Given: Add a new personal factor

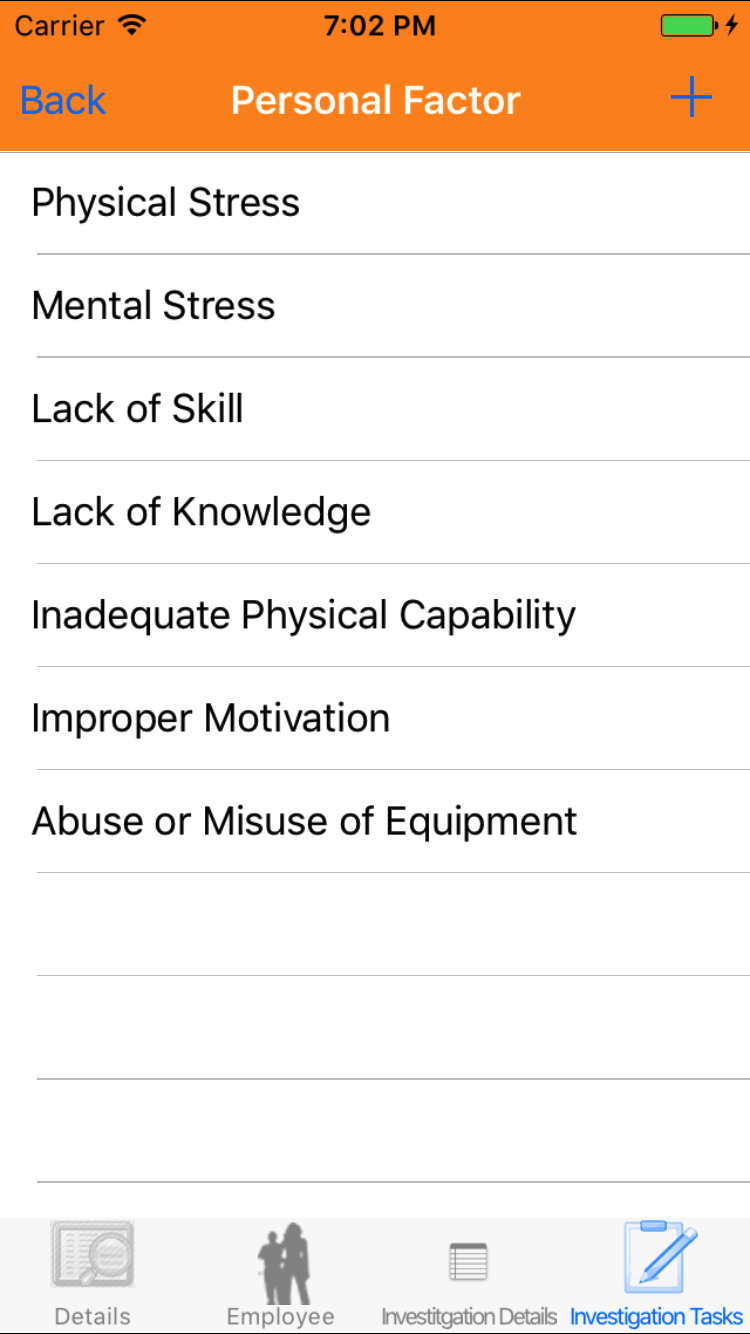Looking at the screenshot, I should [690, 99].
